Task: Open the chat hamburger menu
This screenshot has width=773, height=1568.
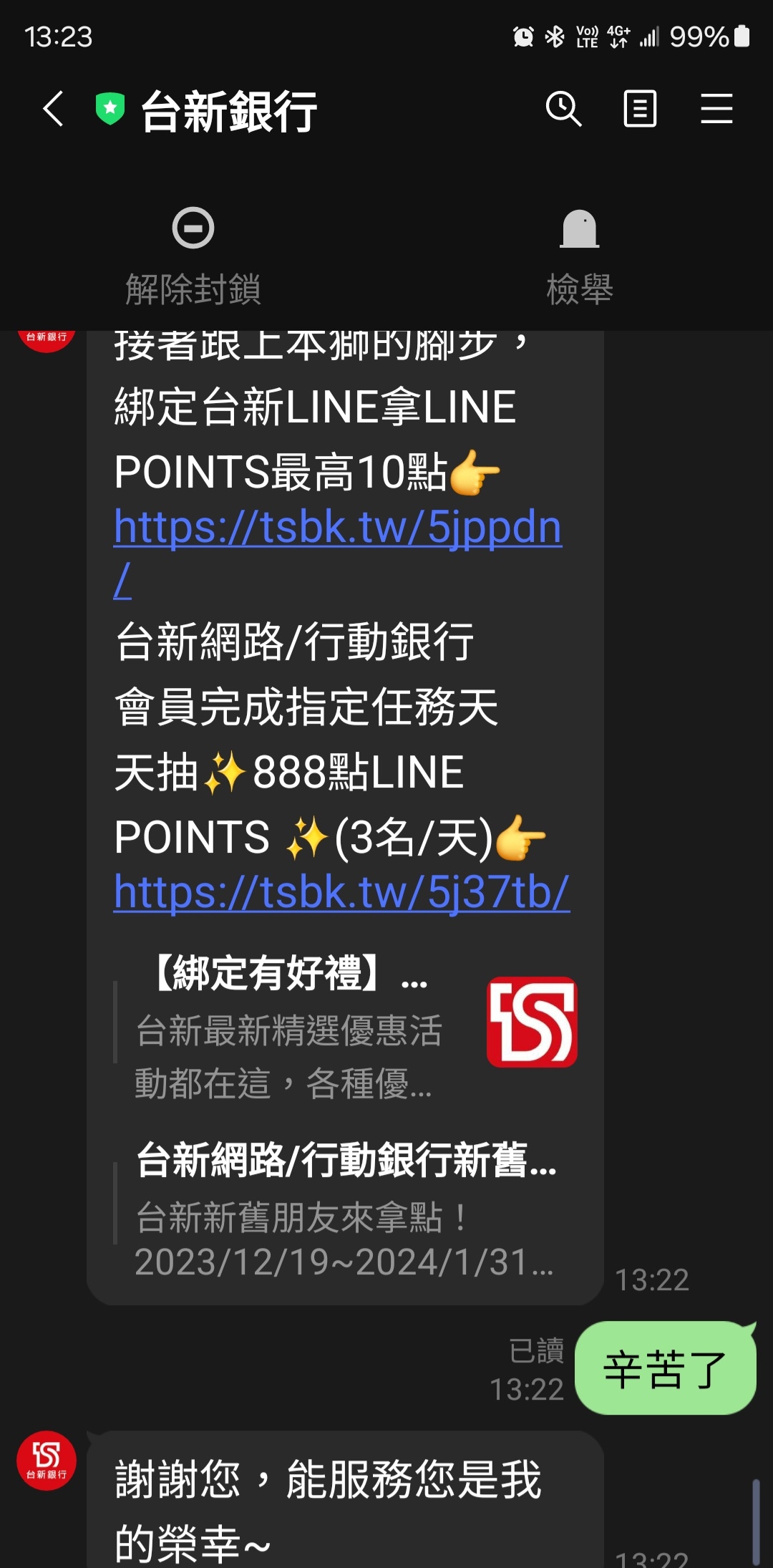Action: 716,110
